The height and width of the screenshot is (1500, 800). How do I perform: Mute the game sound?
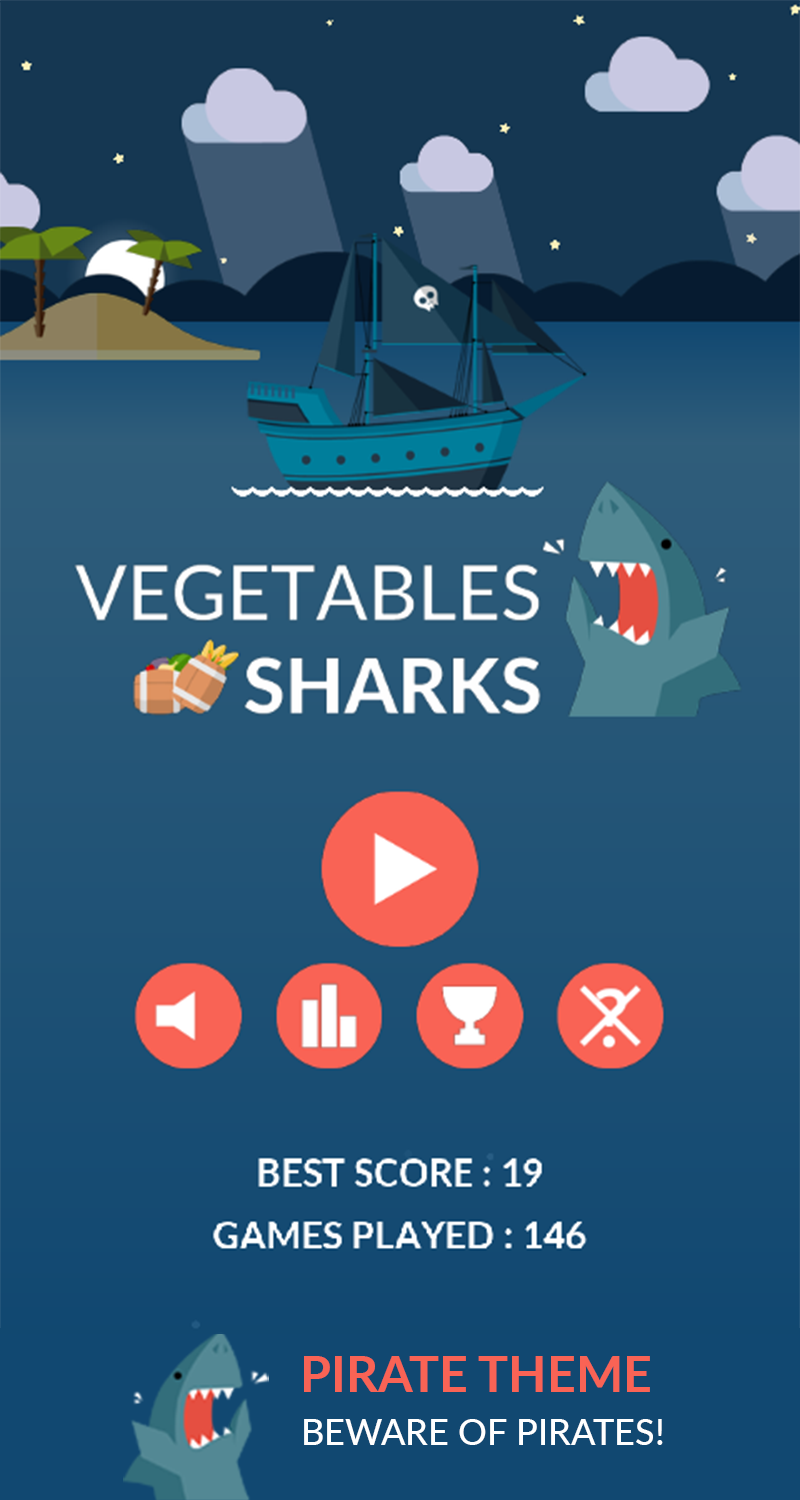point(188,1016)
